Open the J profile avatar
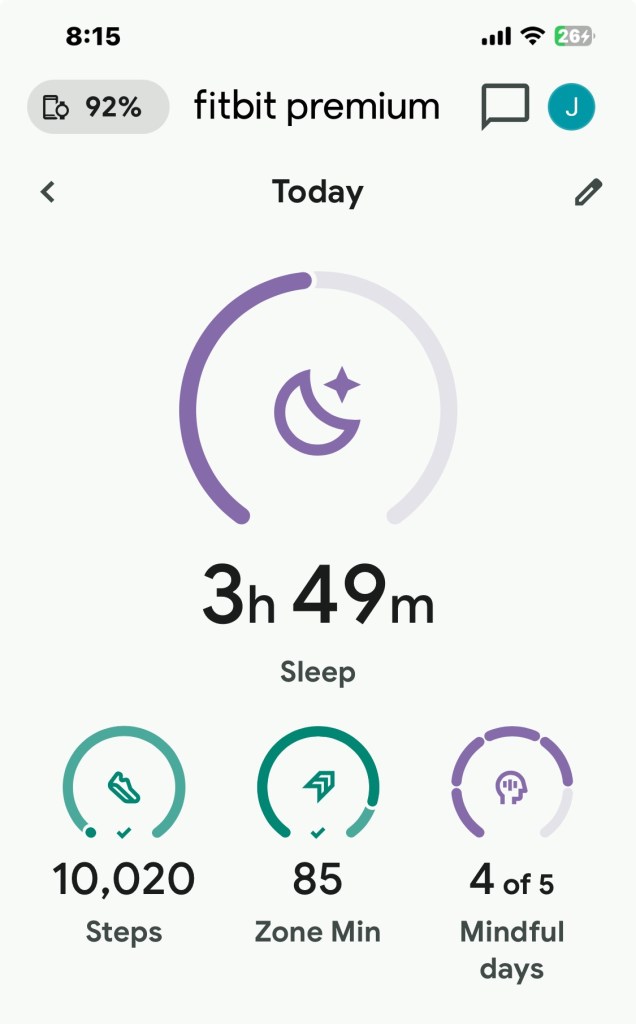This screenshot has width=636, height=1024. [571, 107]
